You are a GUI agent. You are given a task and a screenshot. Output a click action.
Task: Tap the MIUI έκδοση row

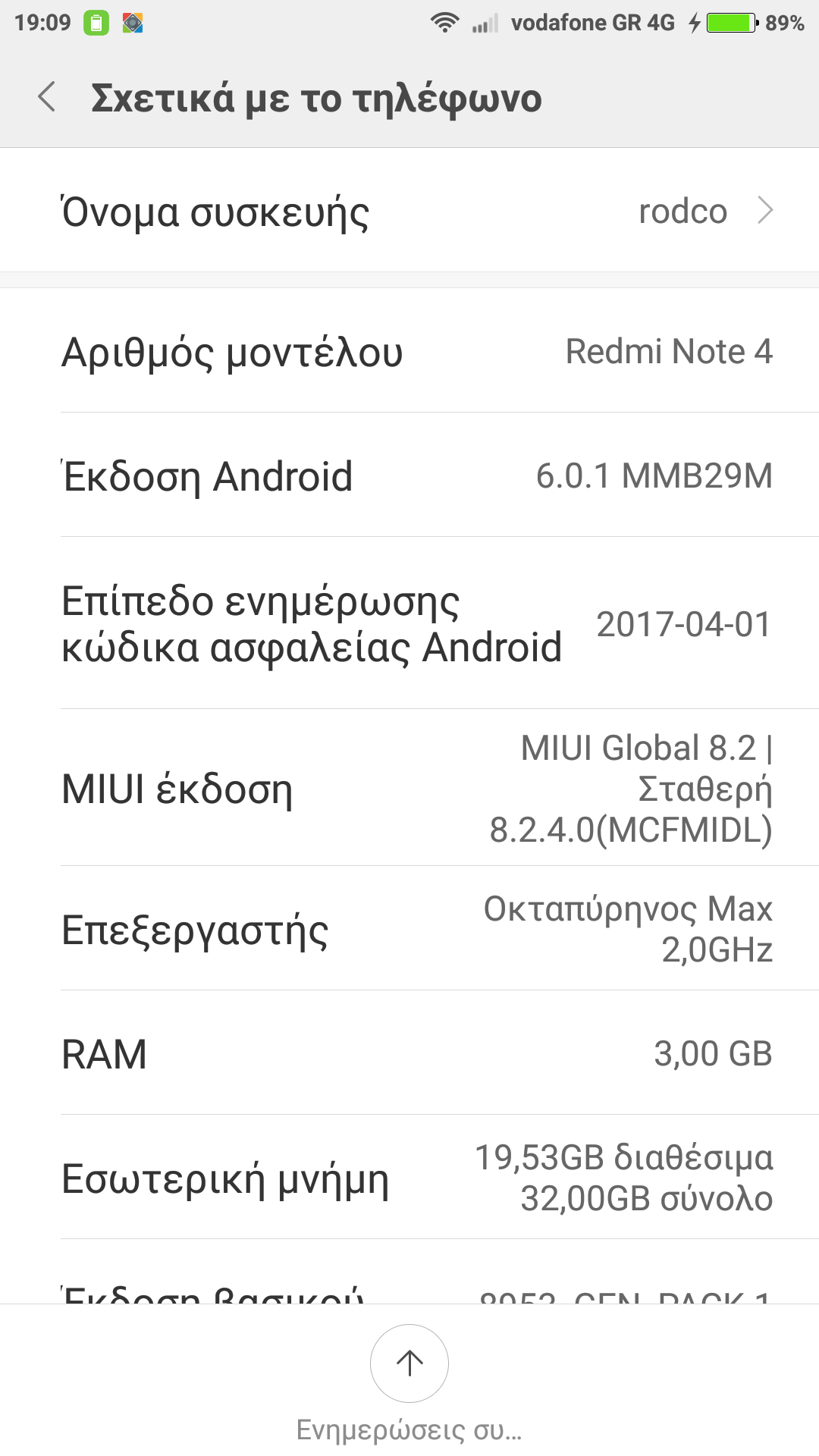pyautogui.click(x=409, y=789)
